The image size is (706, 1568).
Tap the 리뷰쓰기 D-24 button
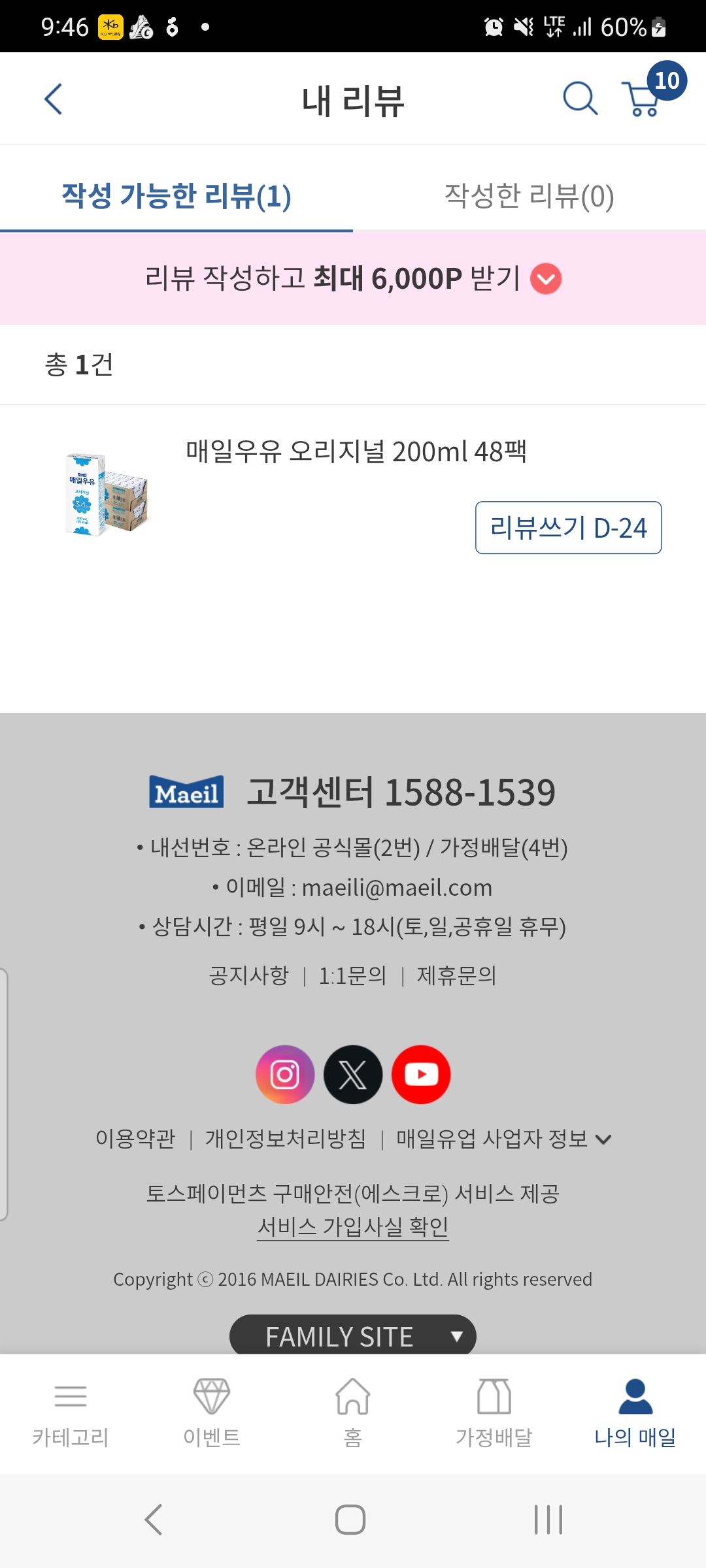tap(568, 528)
